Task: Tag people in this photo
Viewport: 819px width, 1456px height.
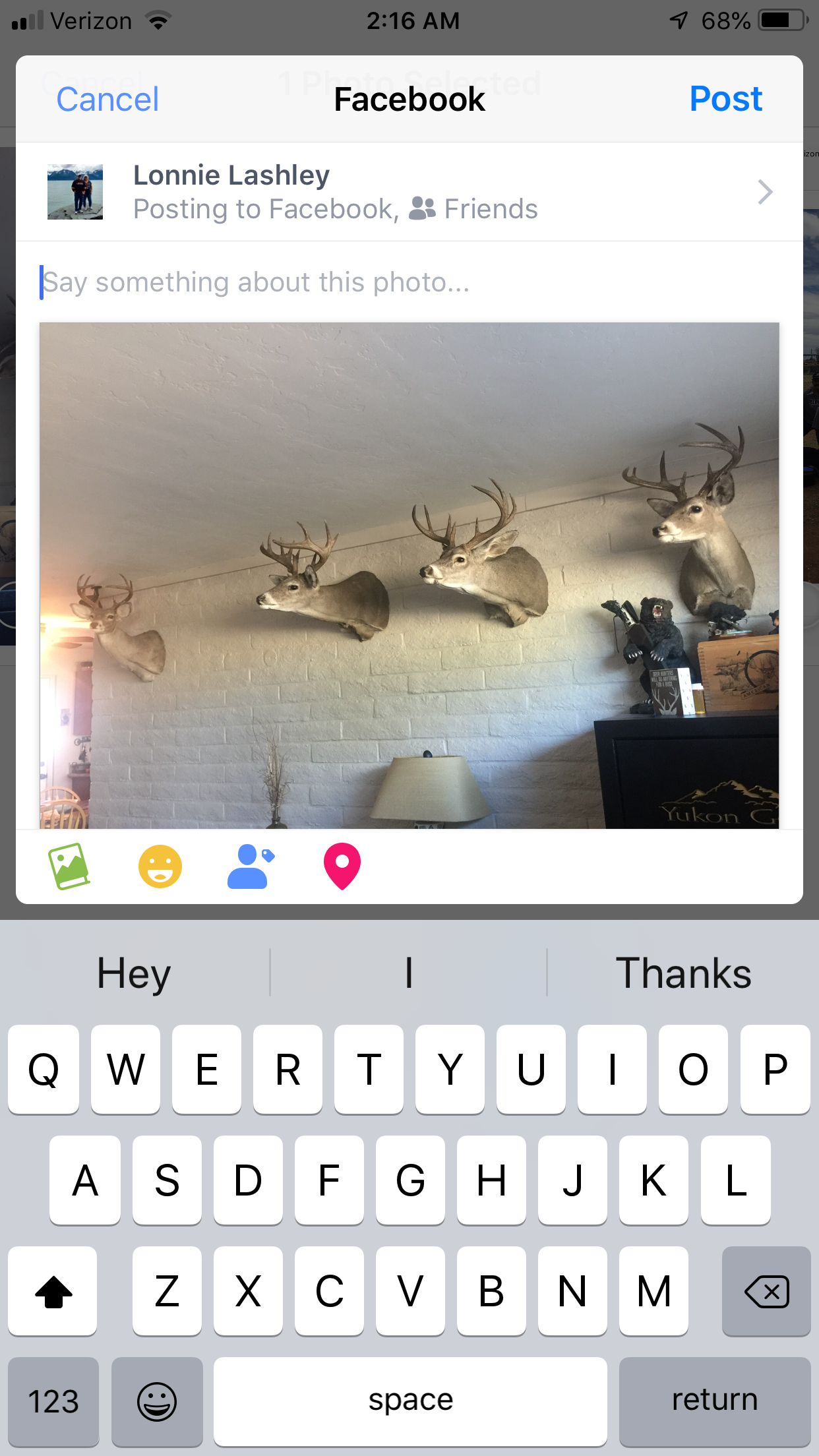Action: pos(251,866)
